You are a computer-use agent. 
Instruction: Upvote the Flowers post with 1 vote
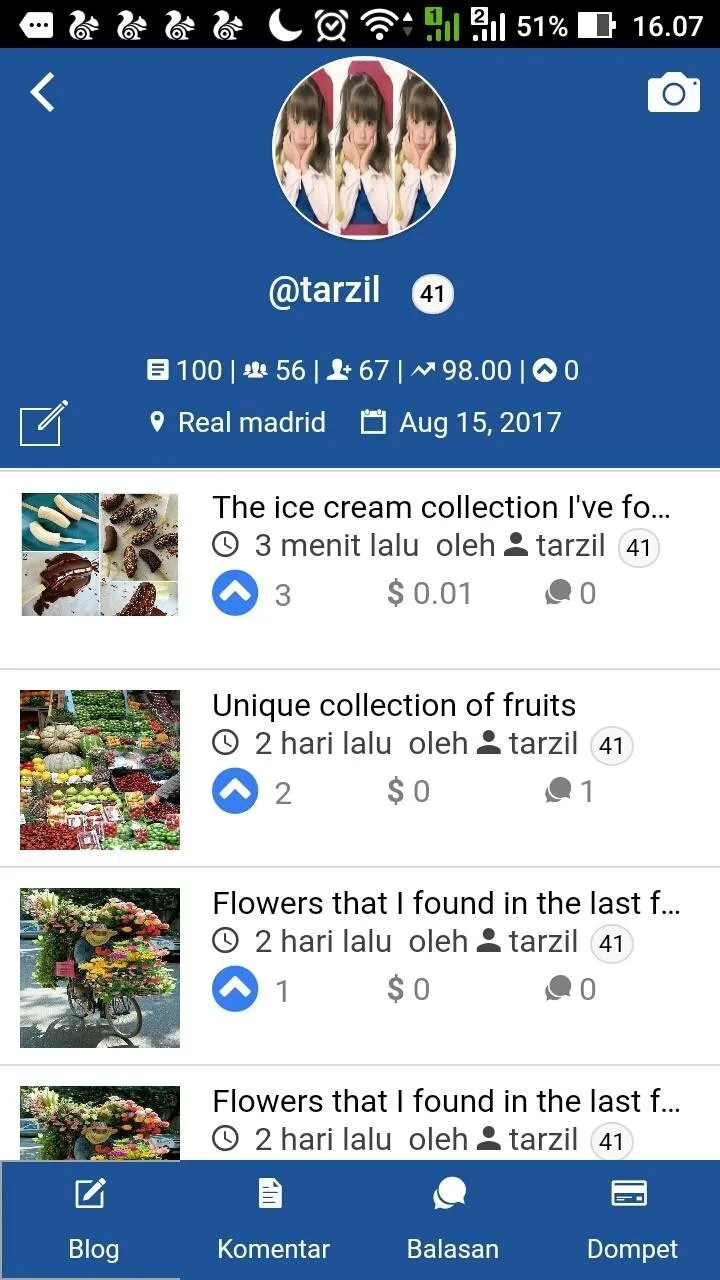[x=236, y=989]
